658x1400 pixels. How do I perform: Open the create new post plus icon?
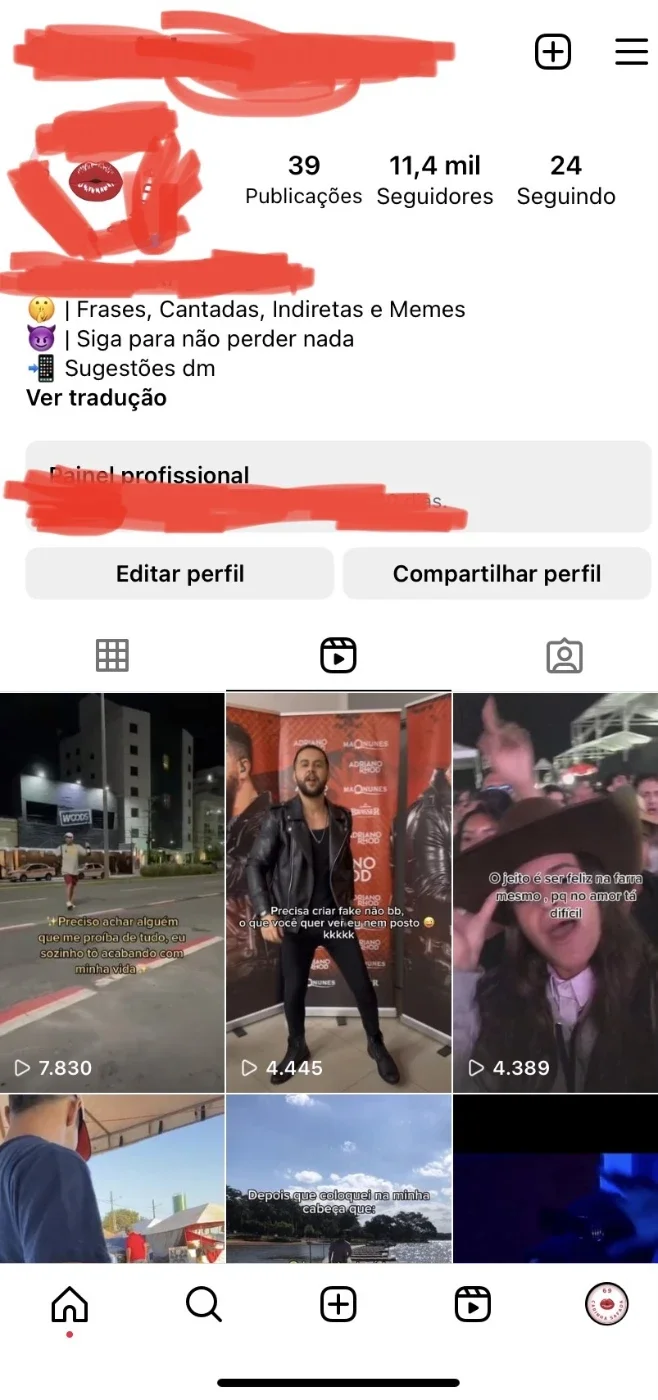click(553, 51)
